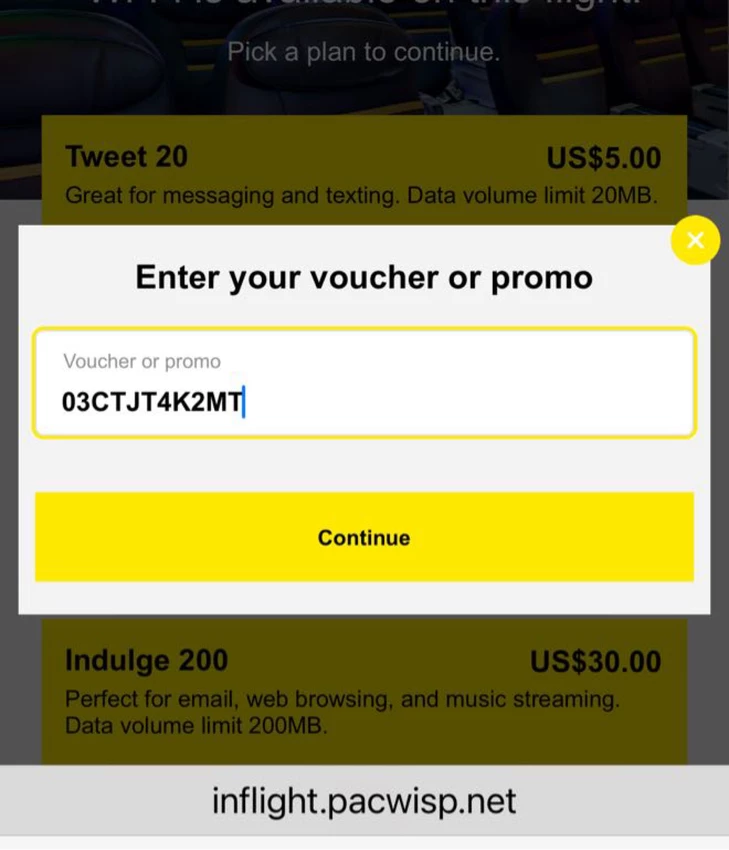Tap the Pick a plan to continue text

364,52
